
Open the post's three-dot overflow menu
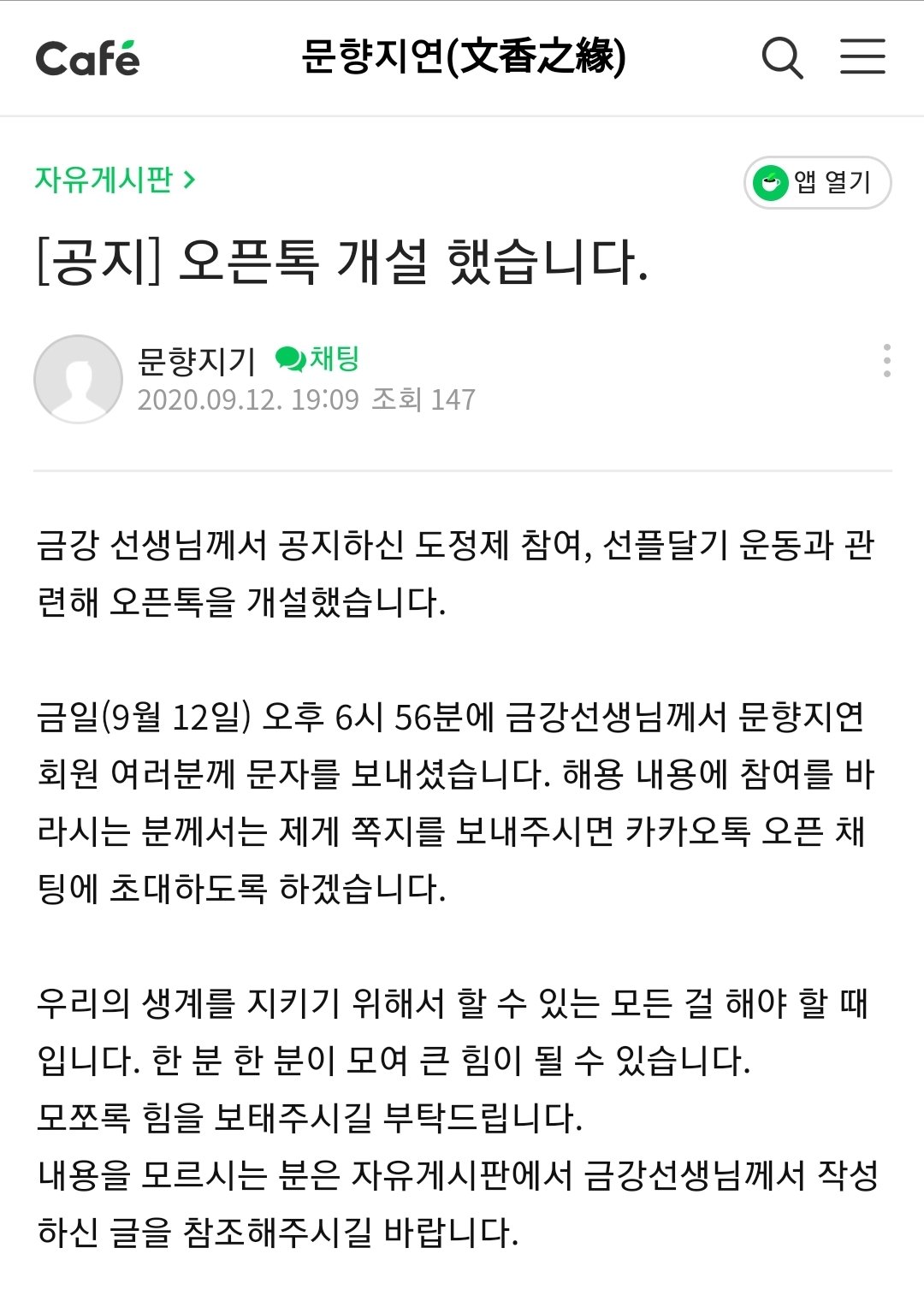[886, 361]
